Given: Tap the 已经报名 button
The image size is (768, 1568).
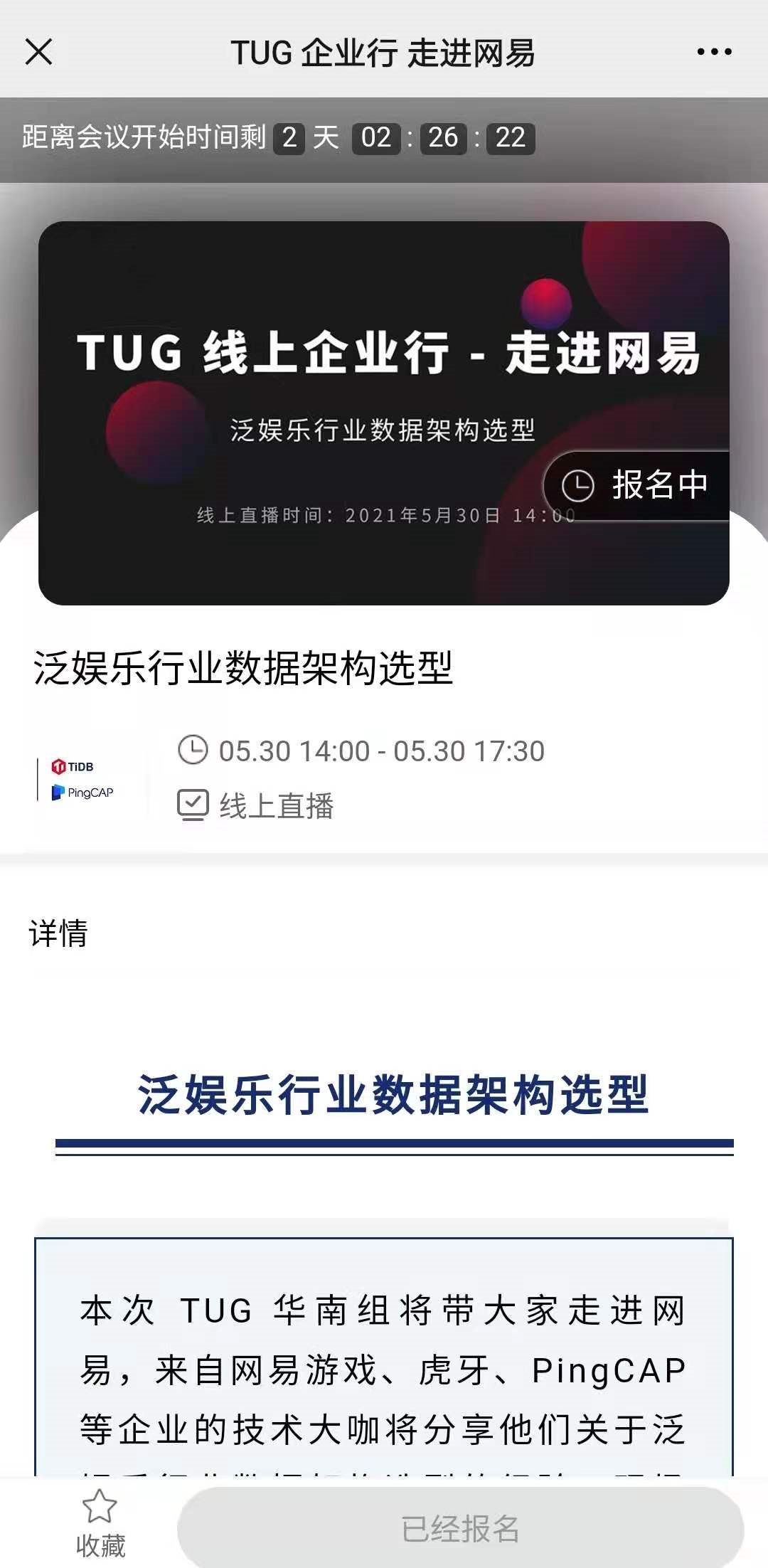Looking at the screenshot, I should [x=460, y=1528].
